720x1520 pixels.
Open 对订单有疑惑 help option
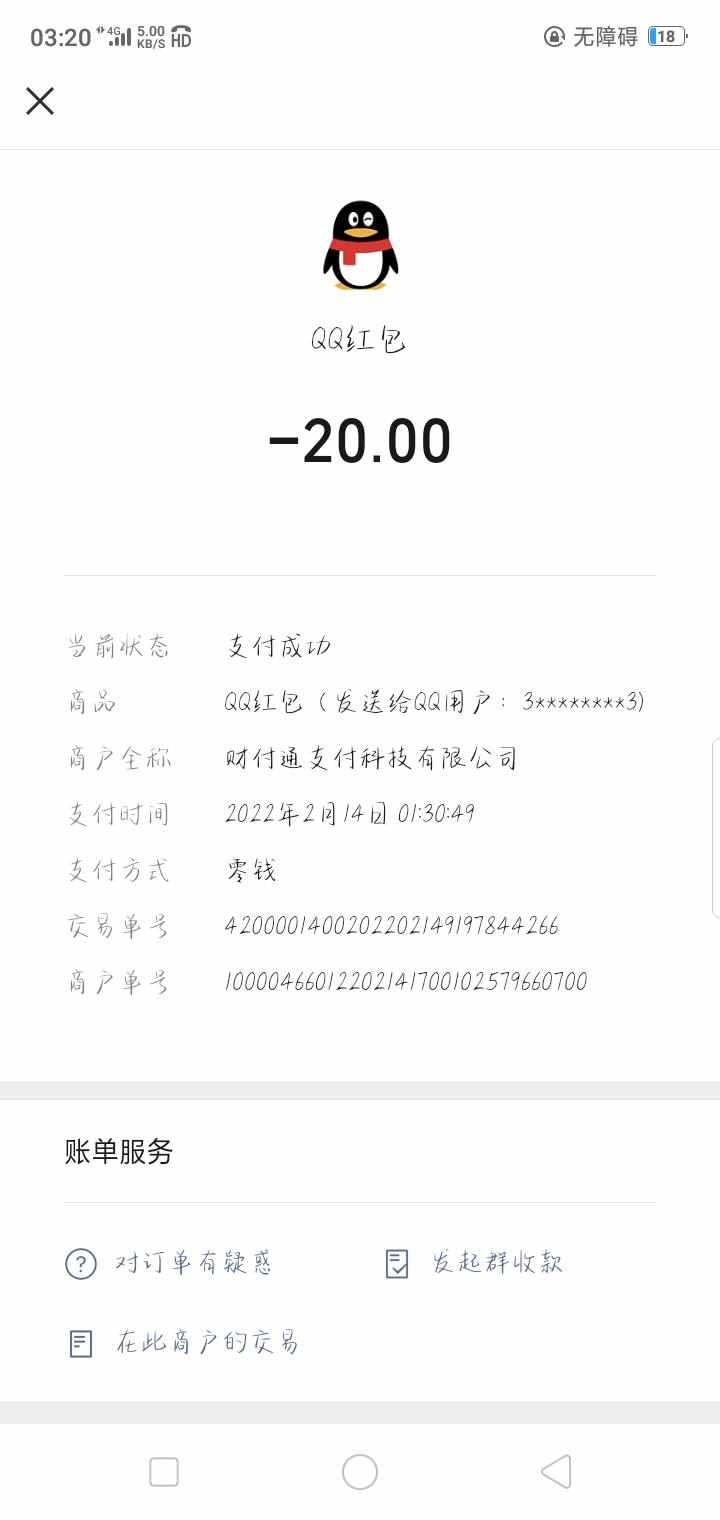tap(168, 1264)
